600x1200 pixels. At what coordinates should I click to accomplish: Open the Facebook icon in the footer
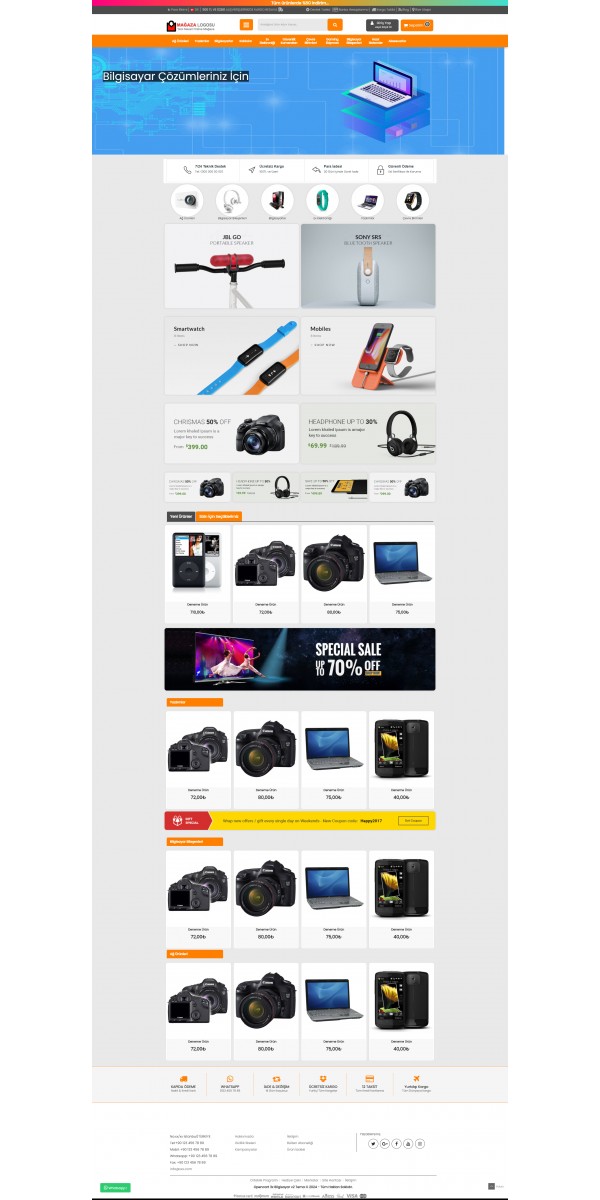[x=396, y=1143]
